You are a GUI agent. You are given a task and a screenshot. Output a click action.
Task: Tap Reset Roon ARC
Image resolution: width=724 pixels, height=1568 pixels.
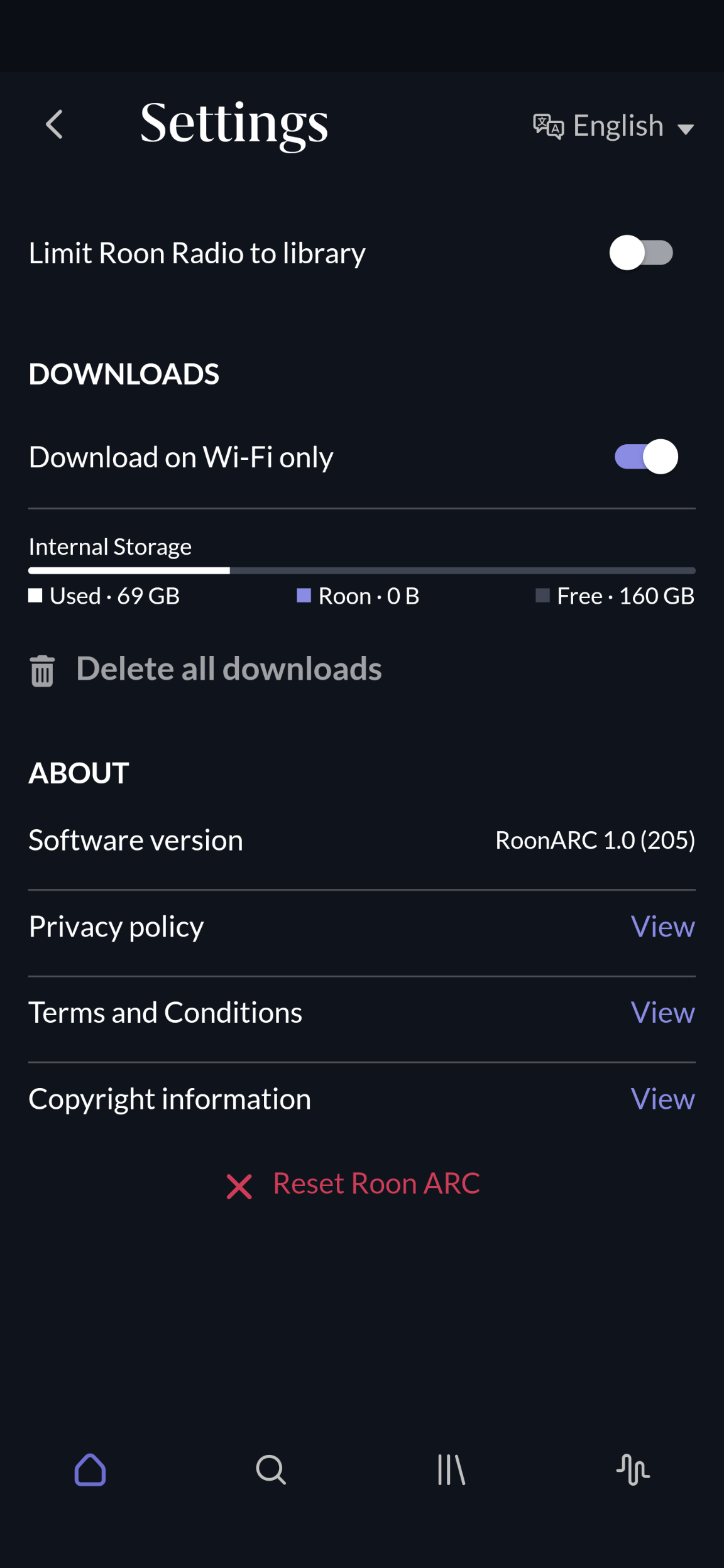(353, 1184)
